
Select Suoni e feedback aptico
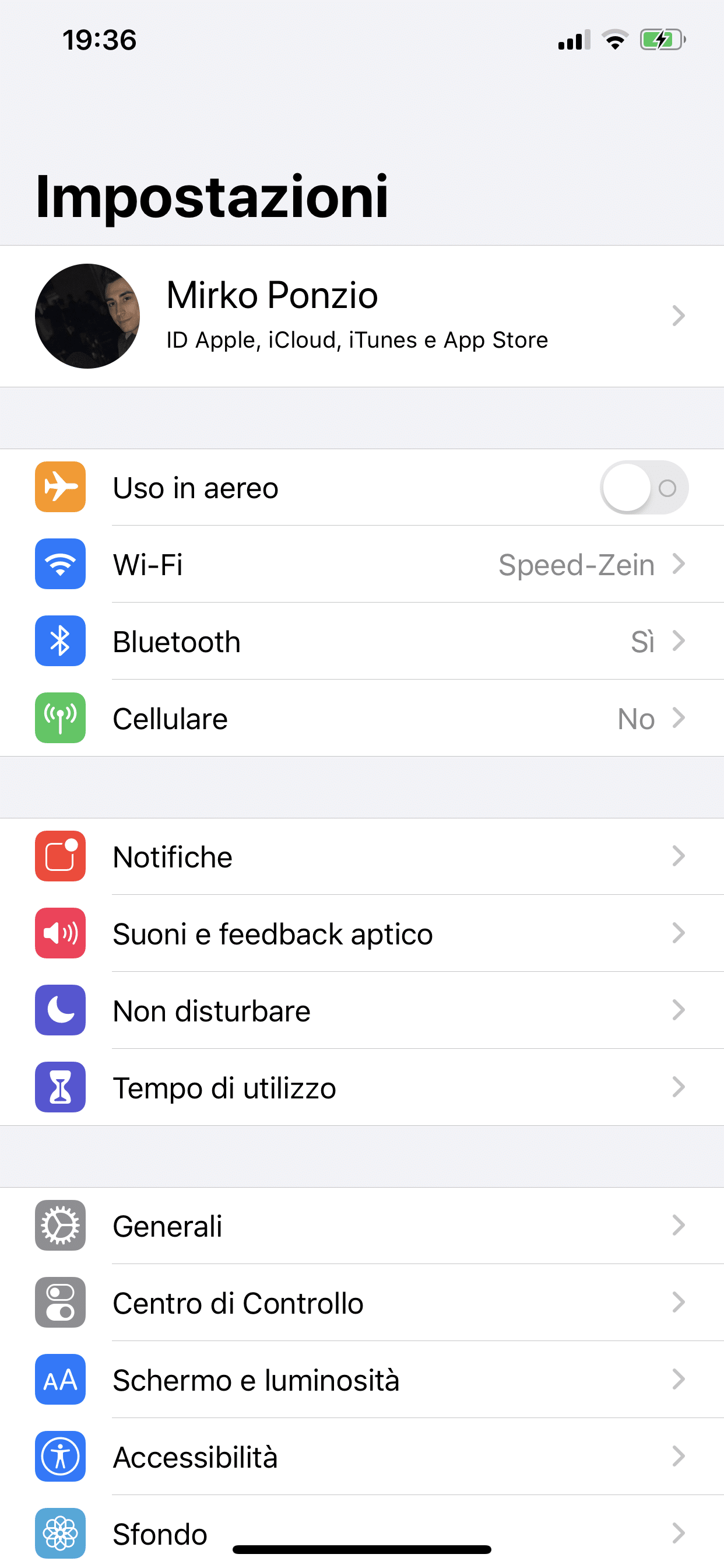coord(362,933)
